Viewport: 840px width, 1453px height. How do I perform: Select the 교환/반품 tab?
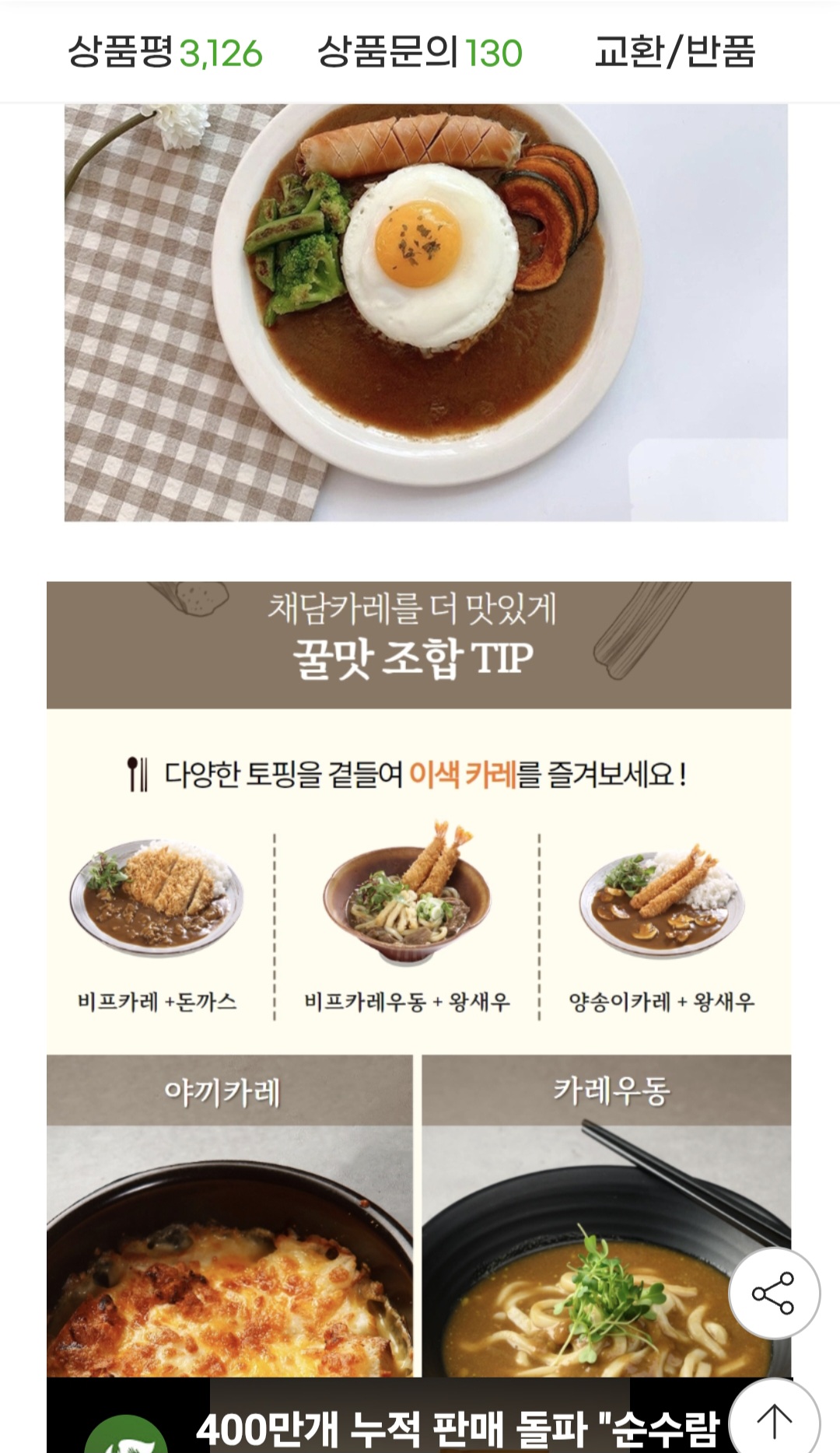674,53
